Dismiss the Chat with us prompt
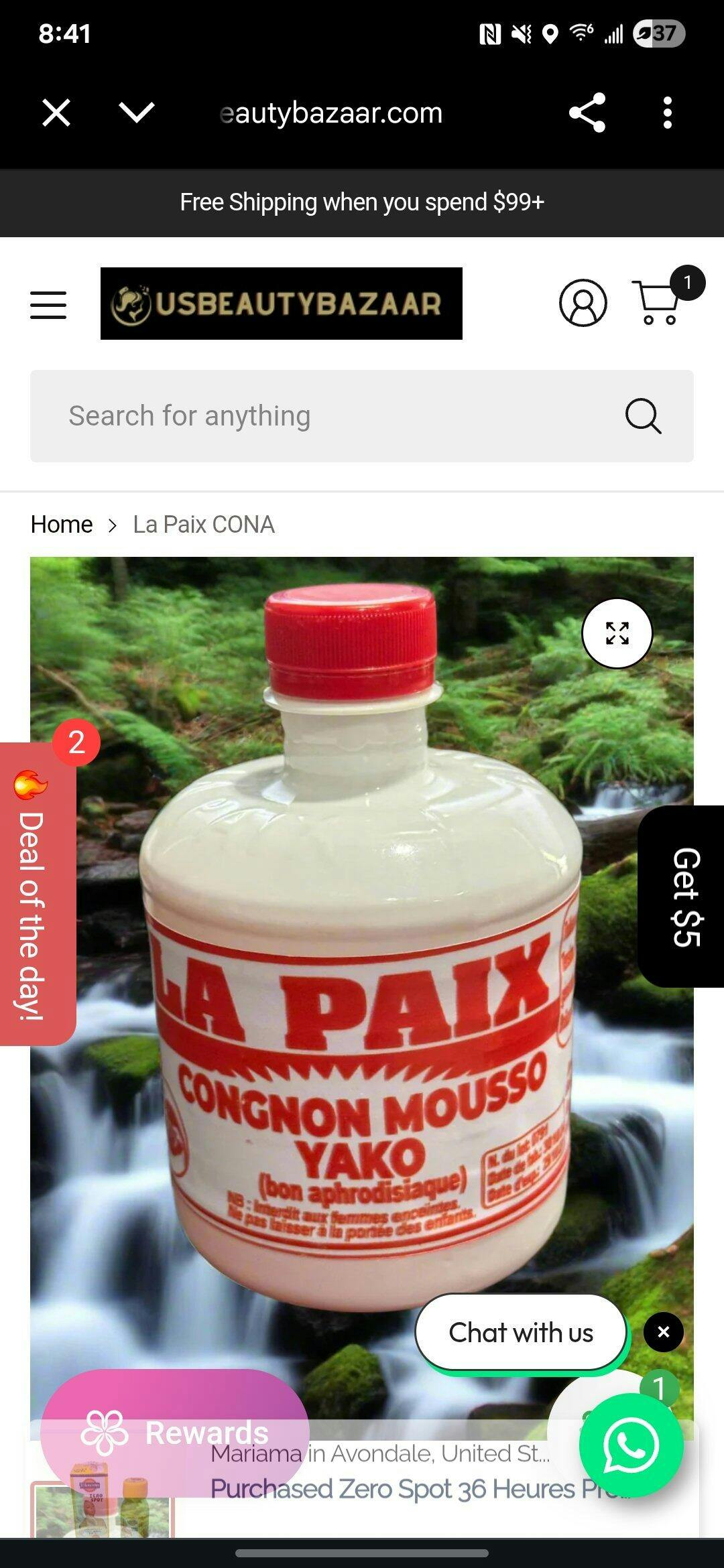 click(x=664, y=1332)
